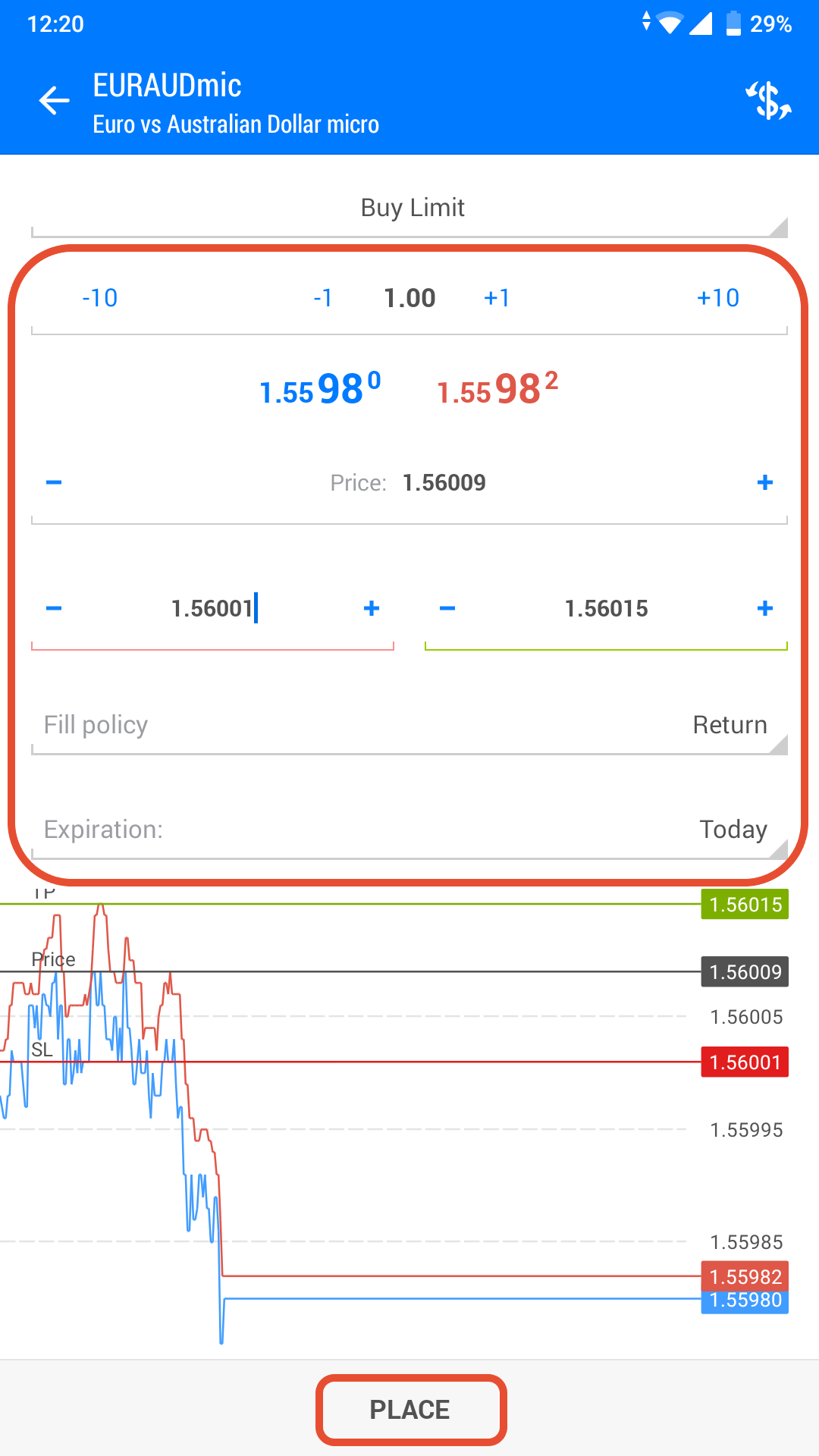Viewport: 819px width, 1456px height.
Task: Decrease volume by 1
Action: point(323,298)
